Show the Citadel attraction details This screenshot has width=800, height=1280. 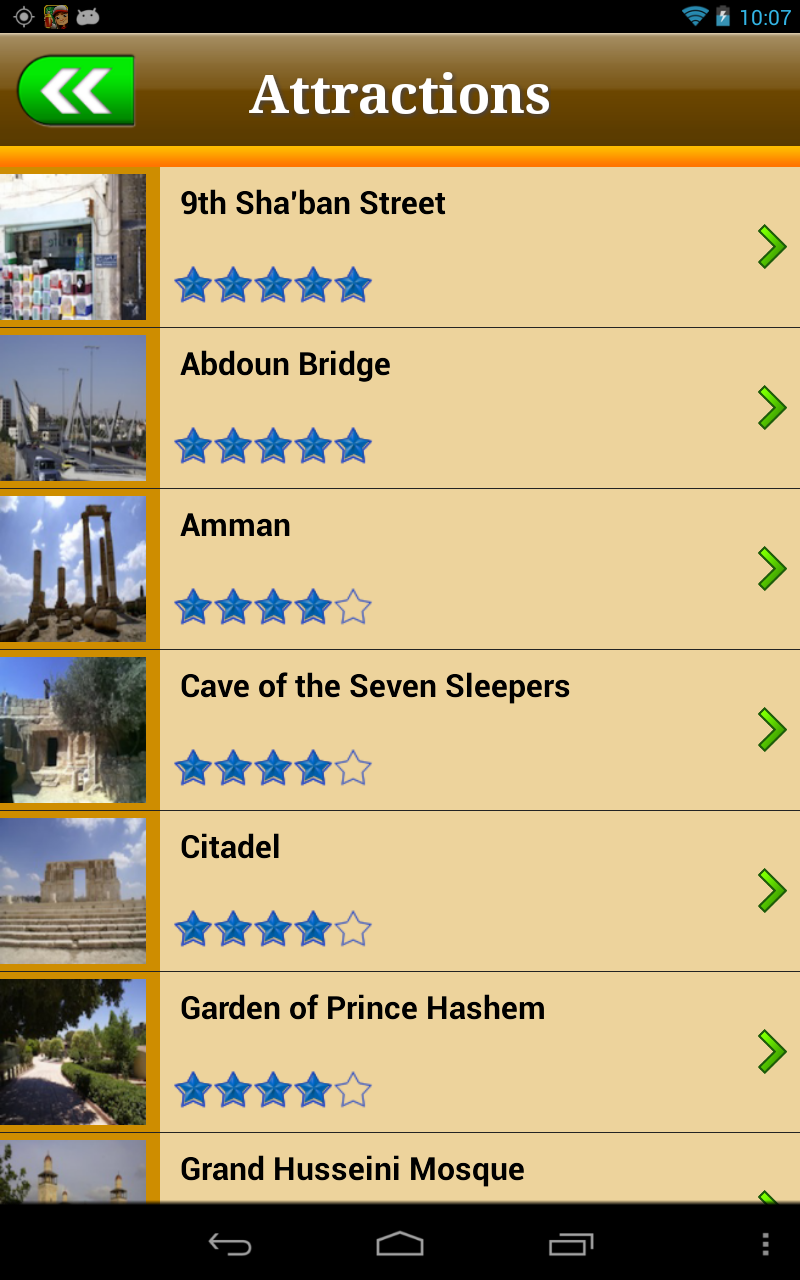click(x=400, y=891)
